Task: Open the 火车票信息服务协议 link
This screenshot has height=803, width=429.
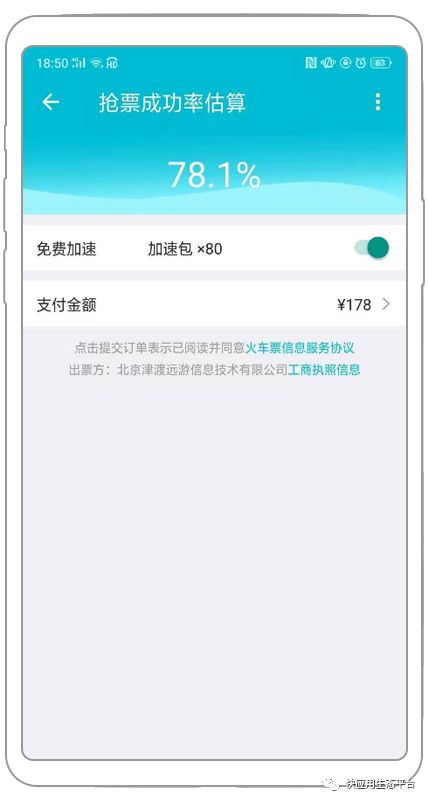Action: point(300,348)
